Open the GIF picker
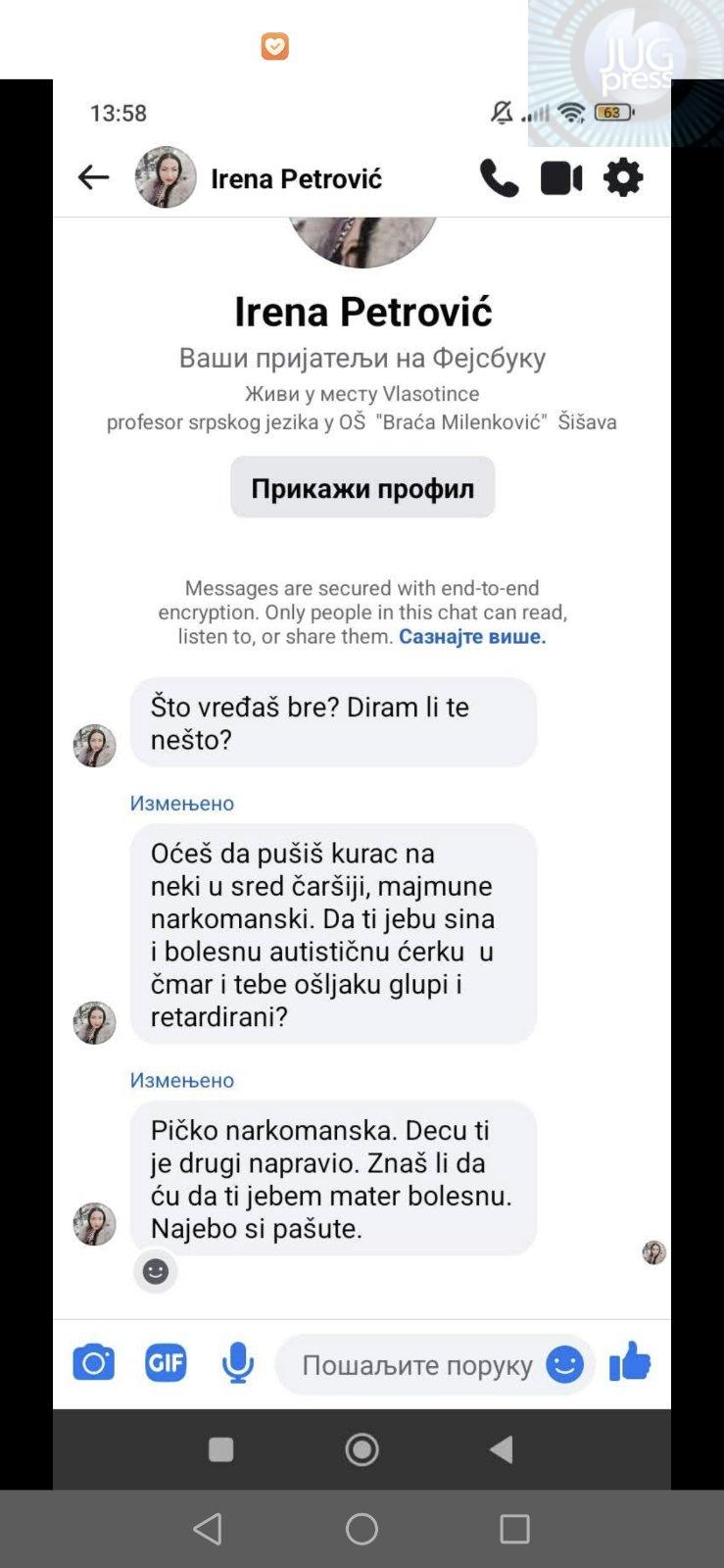724x1568 pixels. (x=166, y=1363)
